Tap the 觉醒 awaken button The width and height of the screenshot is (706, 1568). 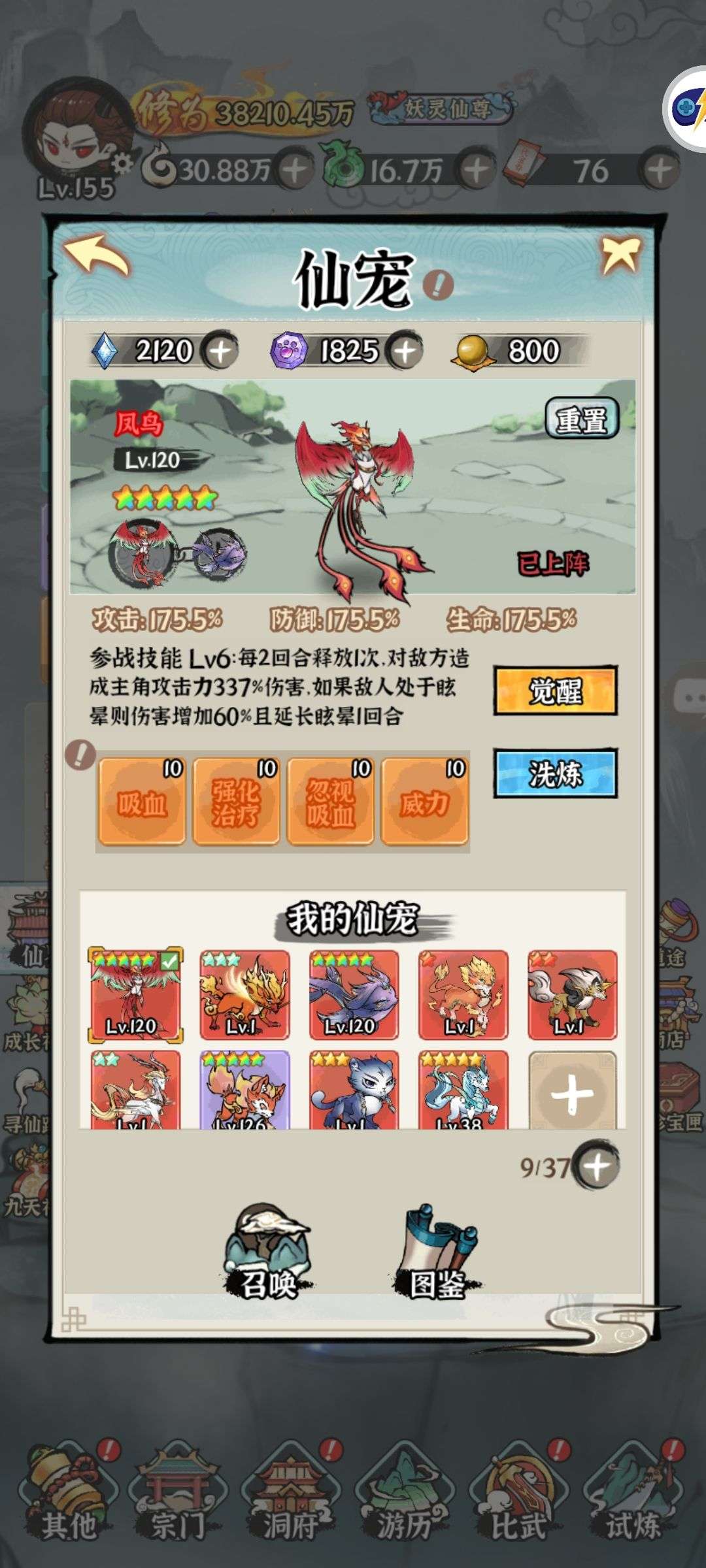click(x=555, y=691)
